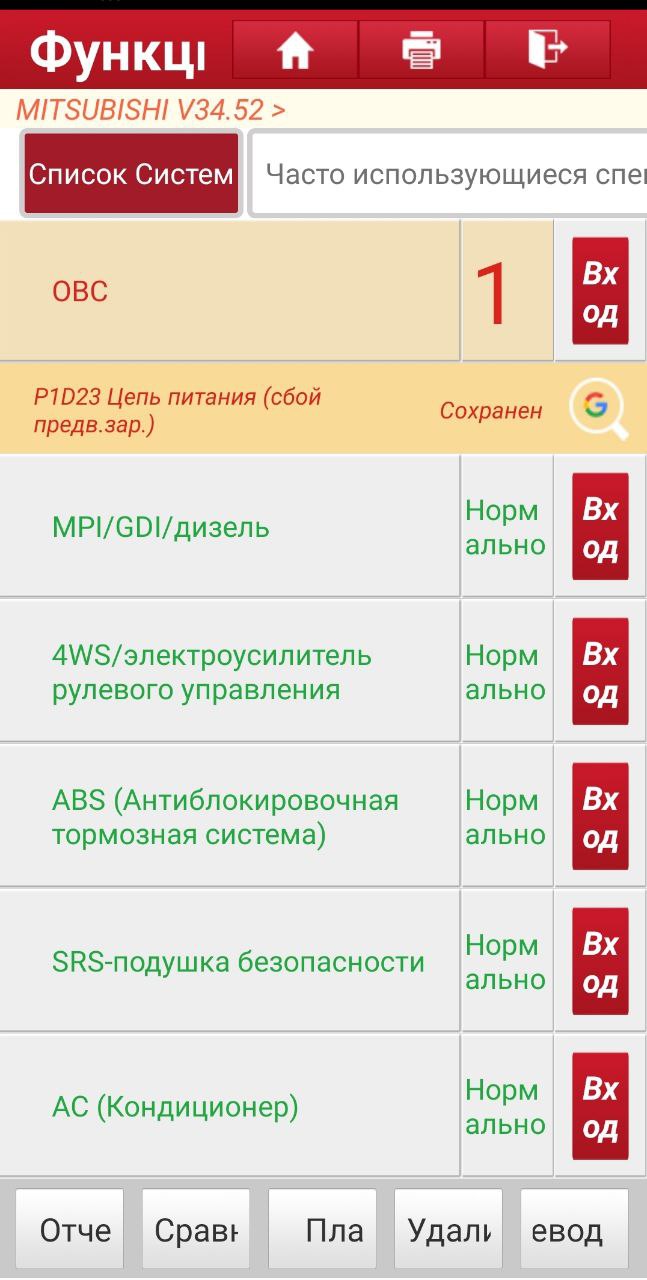Image resolution: width=647 pixels, height=1280 pixels.
Task: Go to the home screen icon
Action: [295, 48]
